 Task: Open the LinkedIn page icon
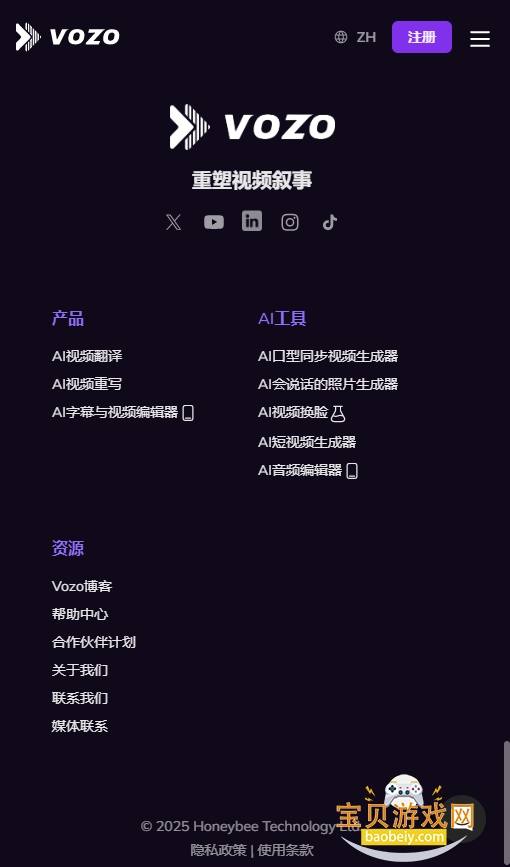click(252, 221)
